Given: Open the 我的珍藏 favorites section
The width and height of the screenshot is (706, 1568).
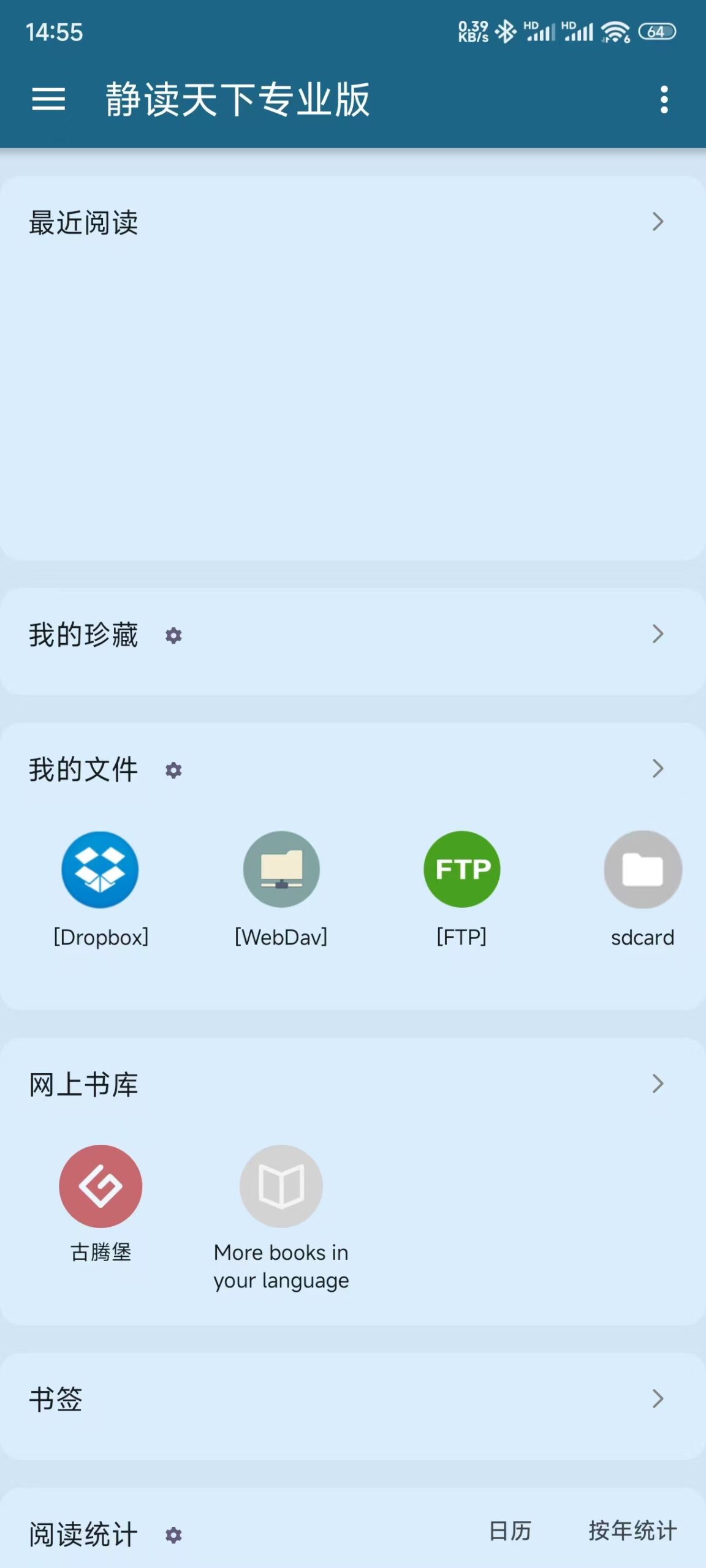Looking at the screenshot, I should tap(84, 636).
